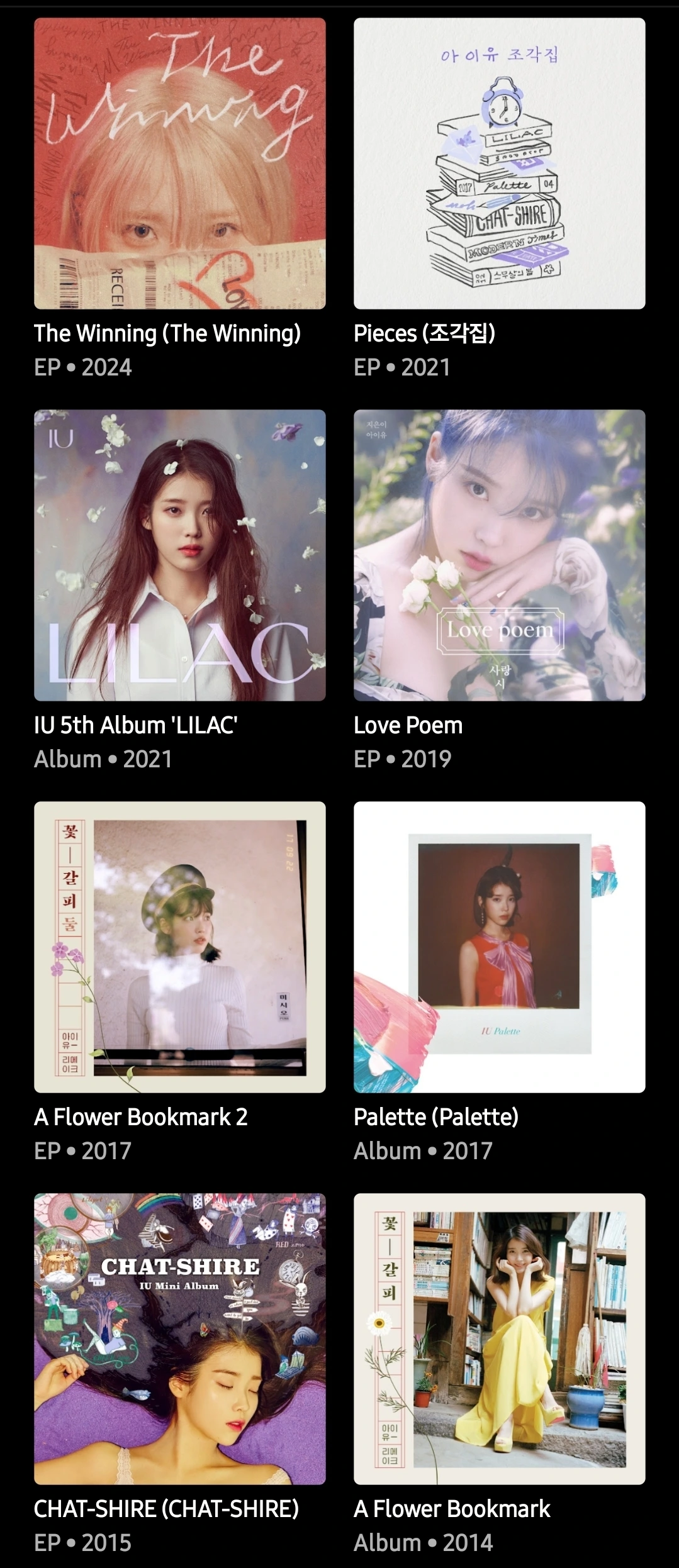Open IU 5th Album 'LILAC'

(x=179, y=555)
